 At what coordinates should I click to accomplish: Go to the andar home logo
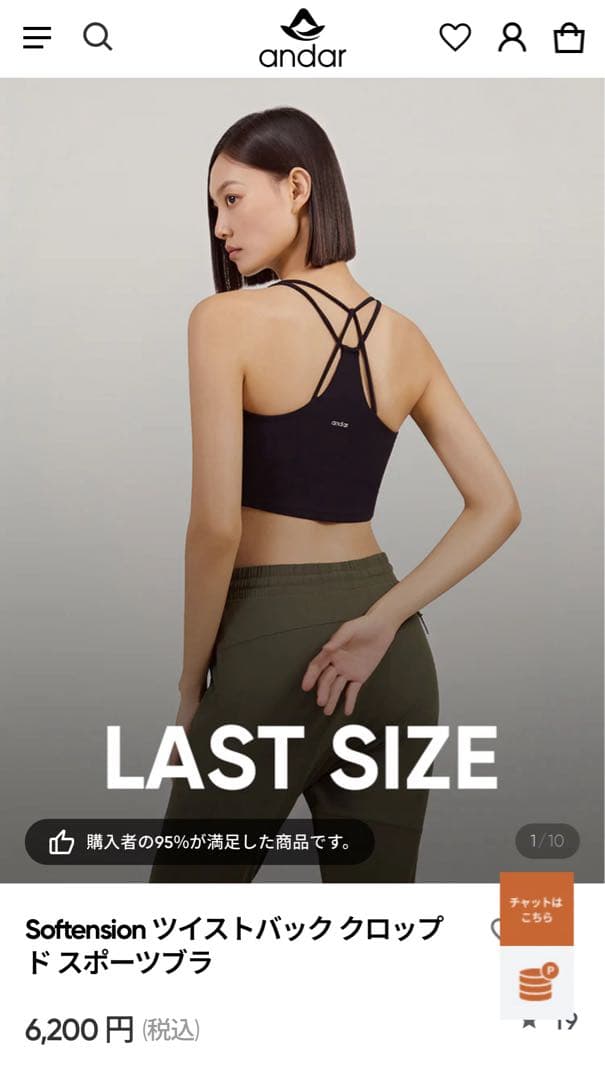[x=302, y=38]
